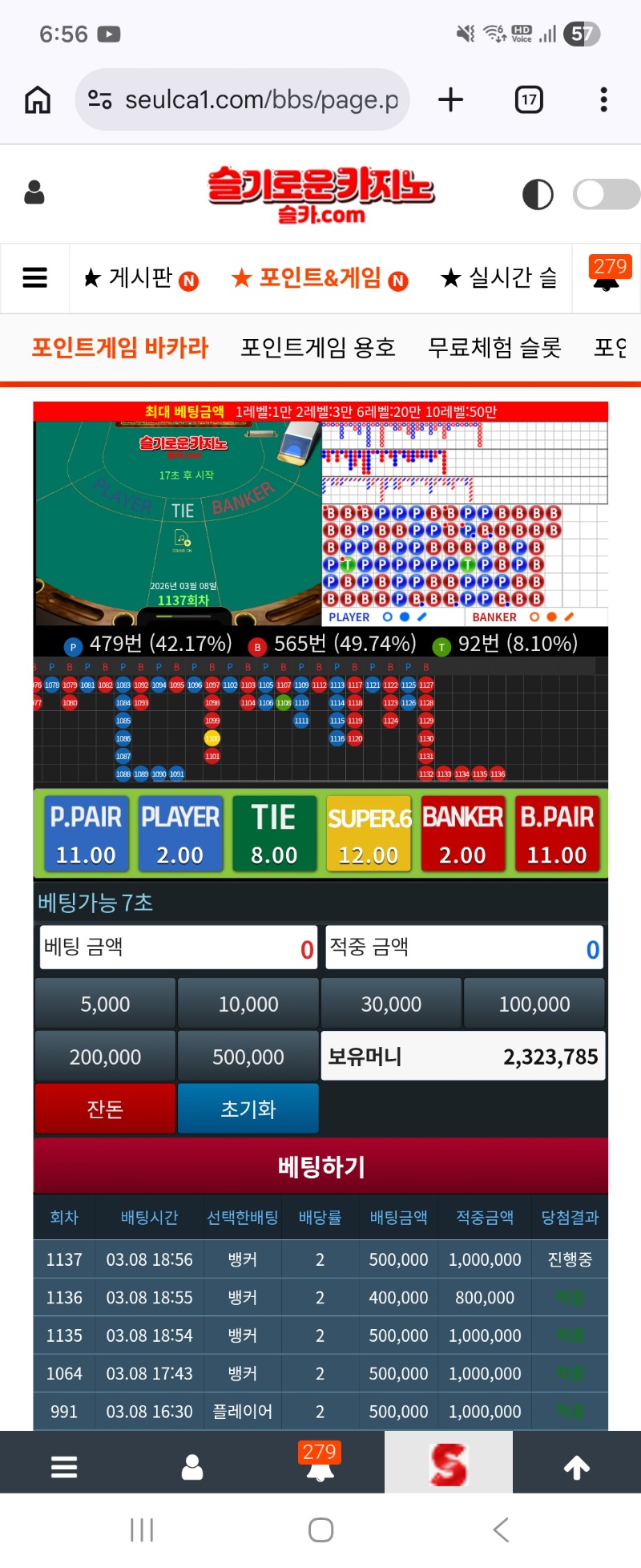Switch to 포인트게임 용호 tab
The image size is (641, 1568).
318,348
